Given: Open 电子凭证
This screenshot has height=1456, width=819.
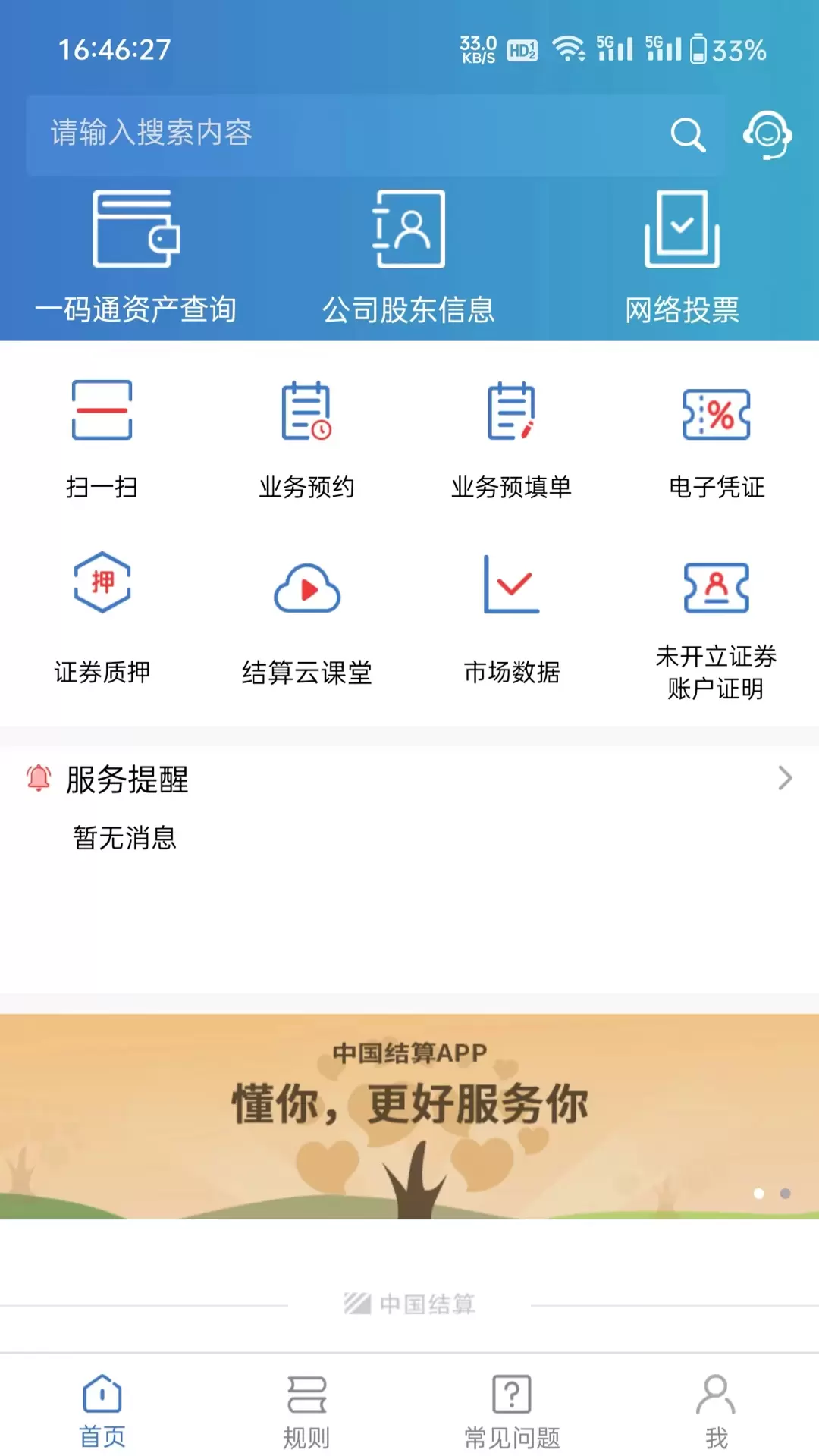Looking at the screenshot, I should point(717,440).
